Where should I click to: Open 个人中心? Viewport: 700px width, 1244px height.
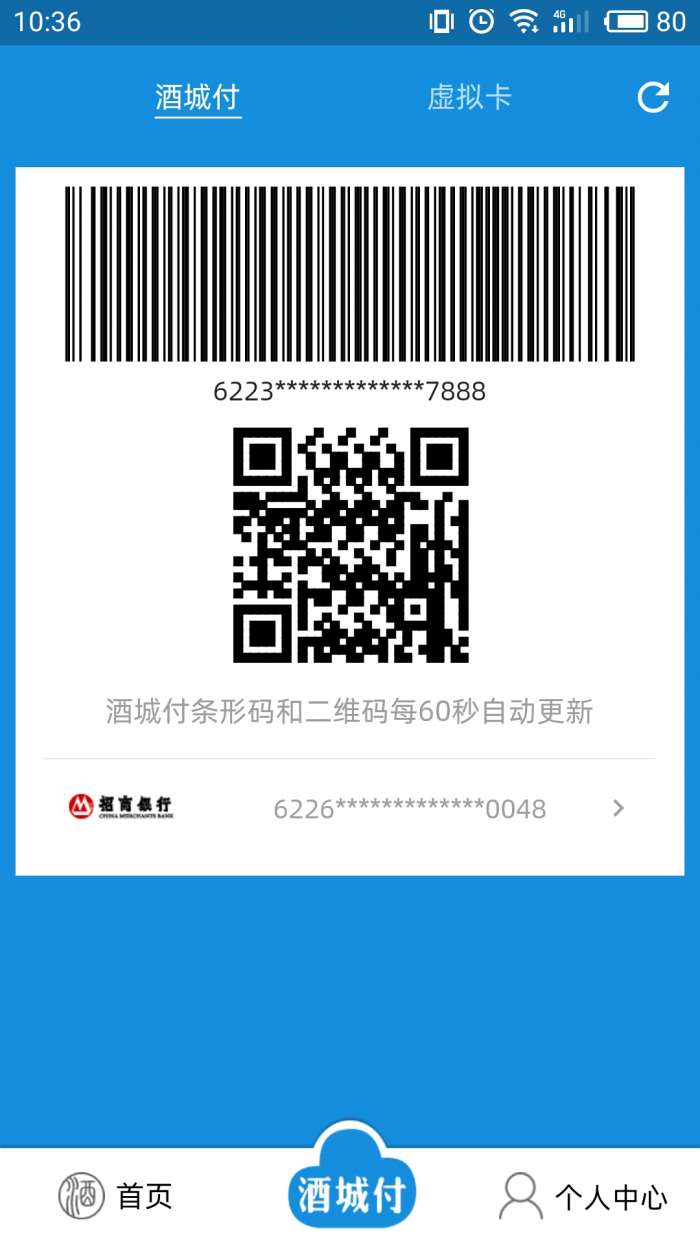pos(583,1196)
